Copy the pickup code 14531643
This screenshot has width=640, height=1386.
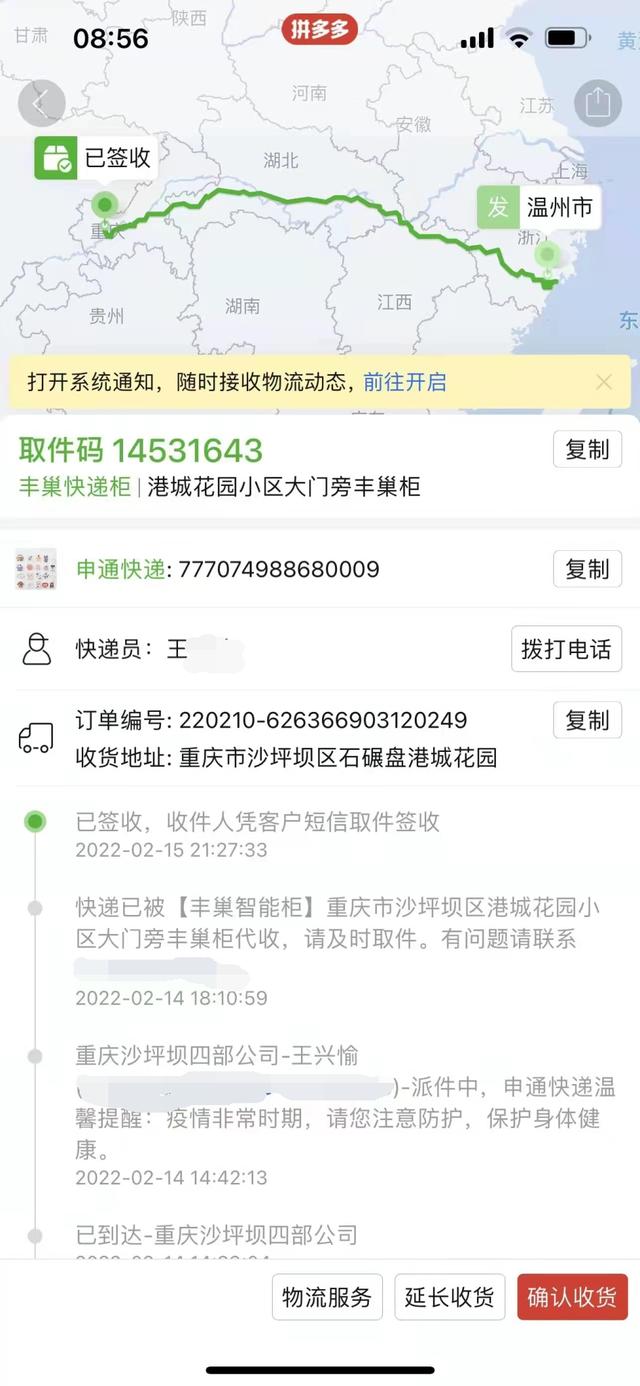(x=587, y=449)
